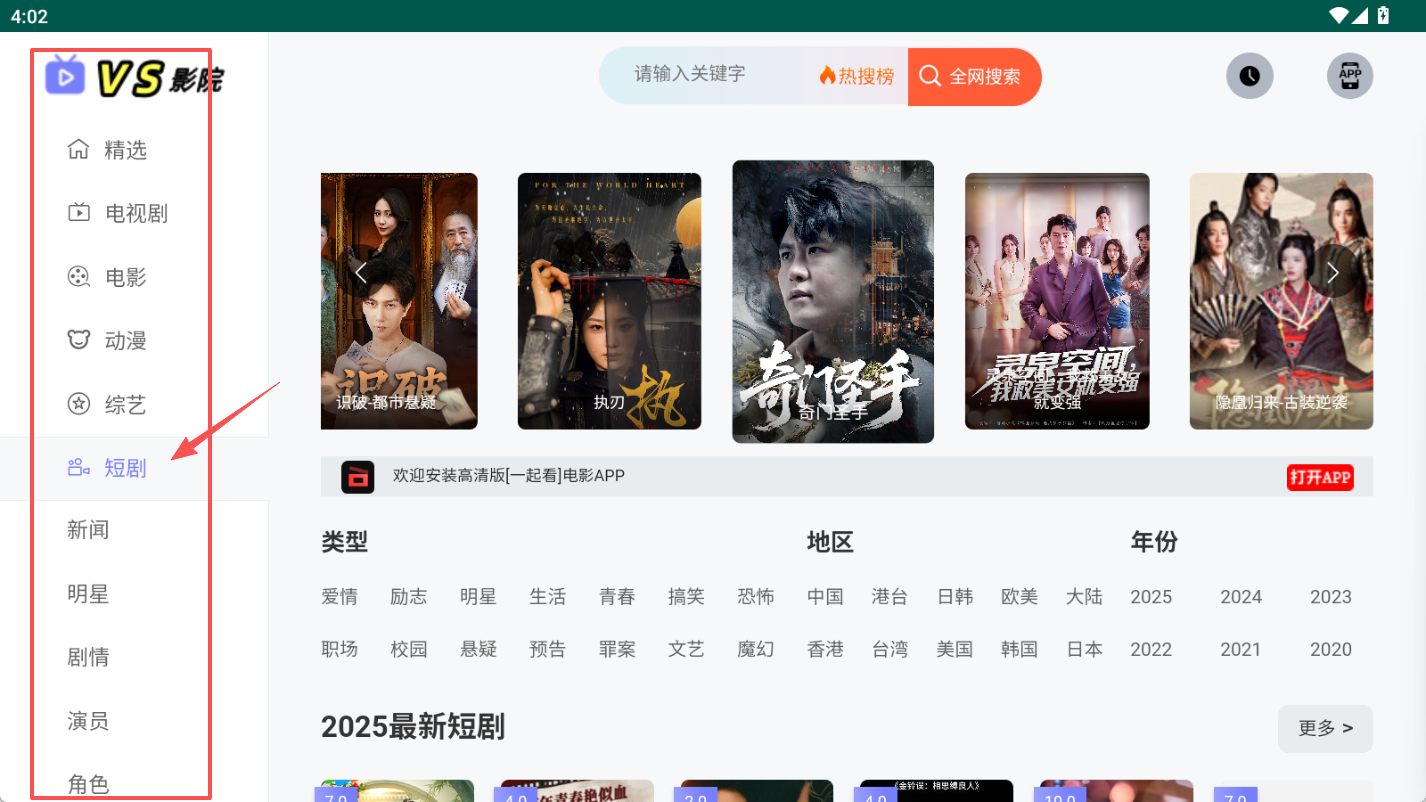Viewport: 1426px width, 802px height.
Task: Tap the keyword search field
Action: [x=705, y=74]
